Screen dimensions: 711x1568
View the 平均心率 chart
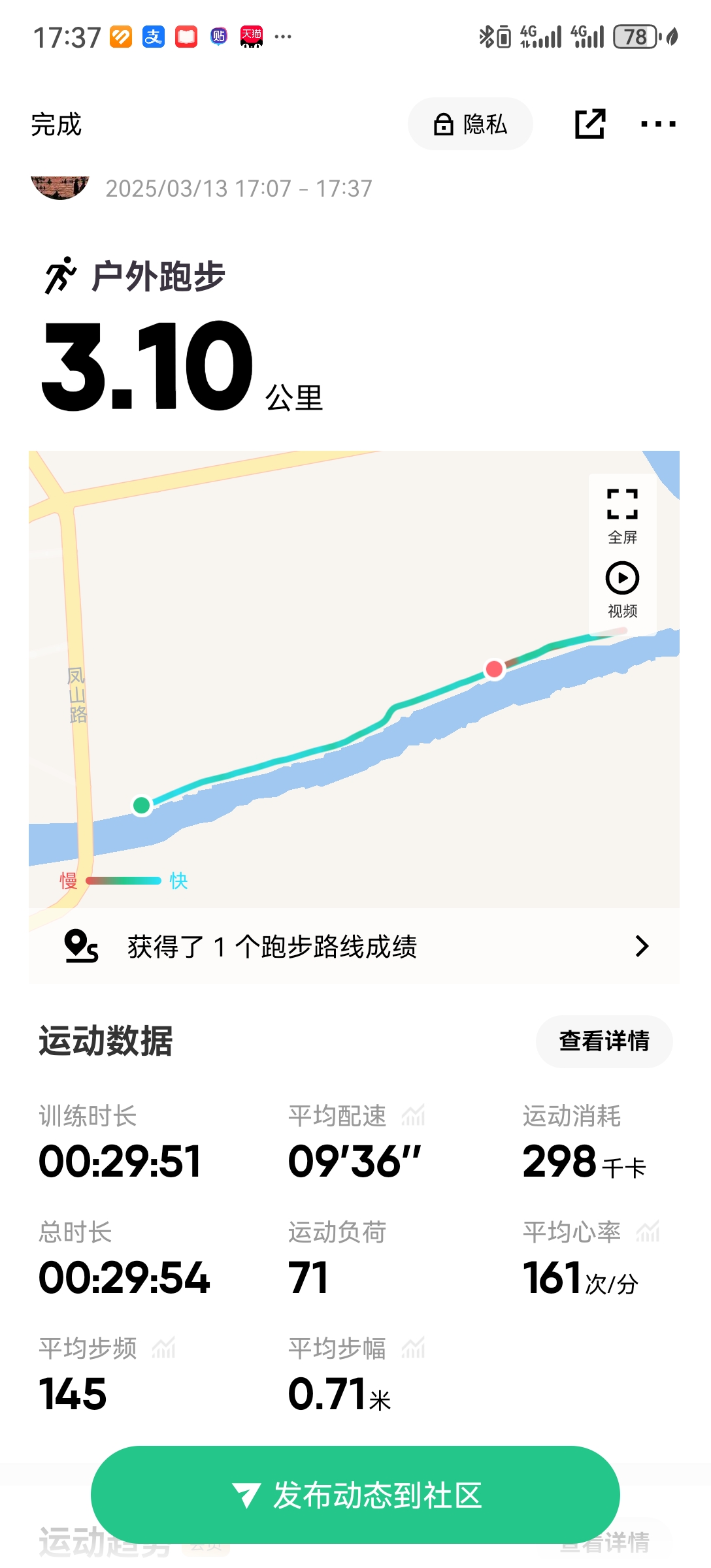click(x=648, y=1232)
